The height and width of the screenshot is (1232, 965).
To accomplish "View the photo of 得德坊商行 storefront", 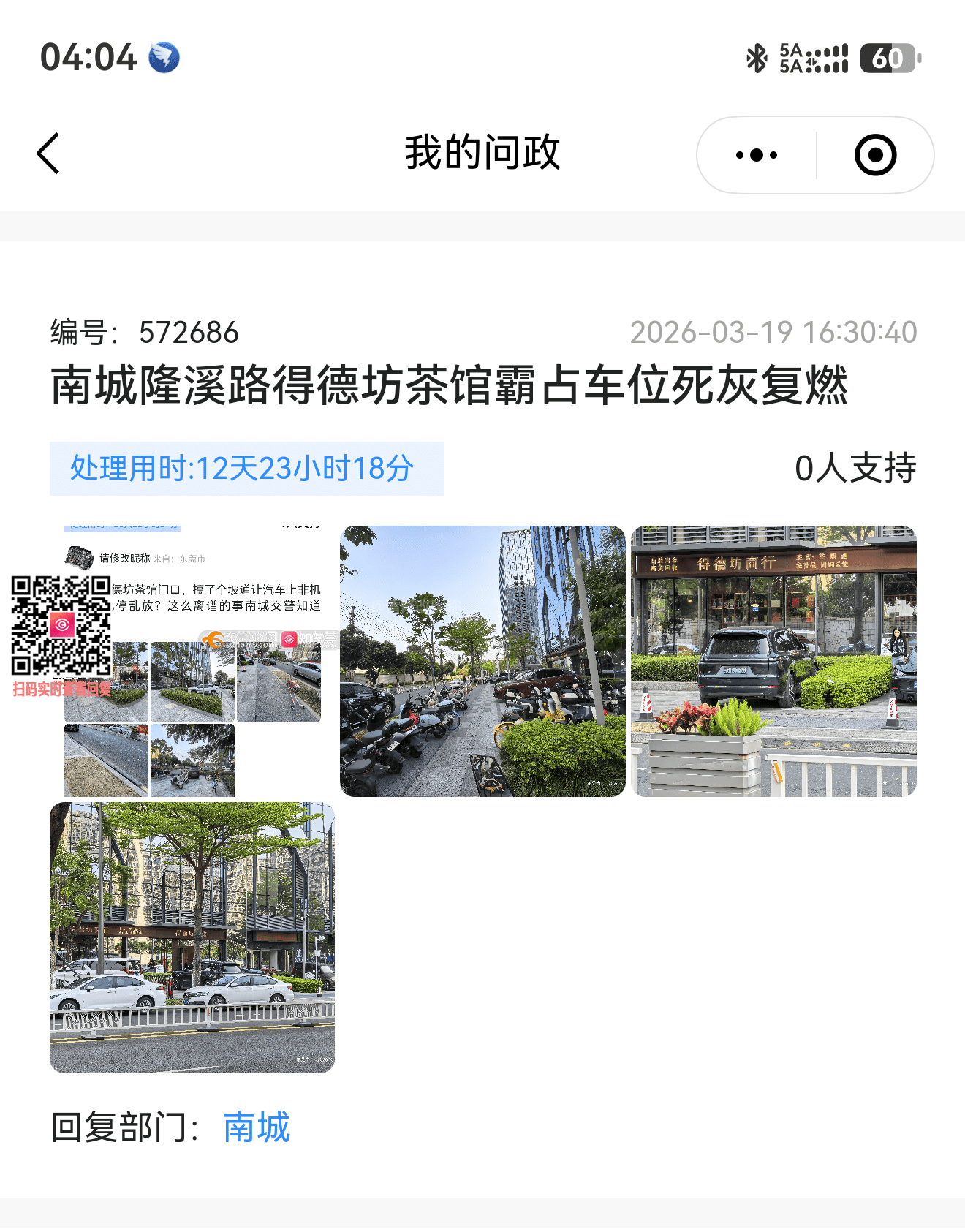I will [773, 661].
